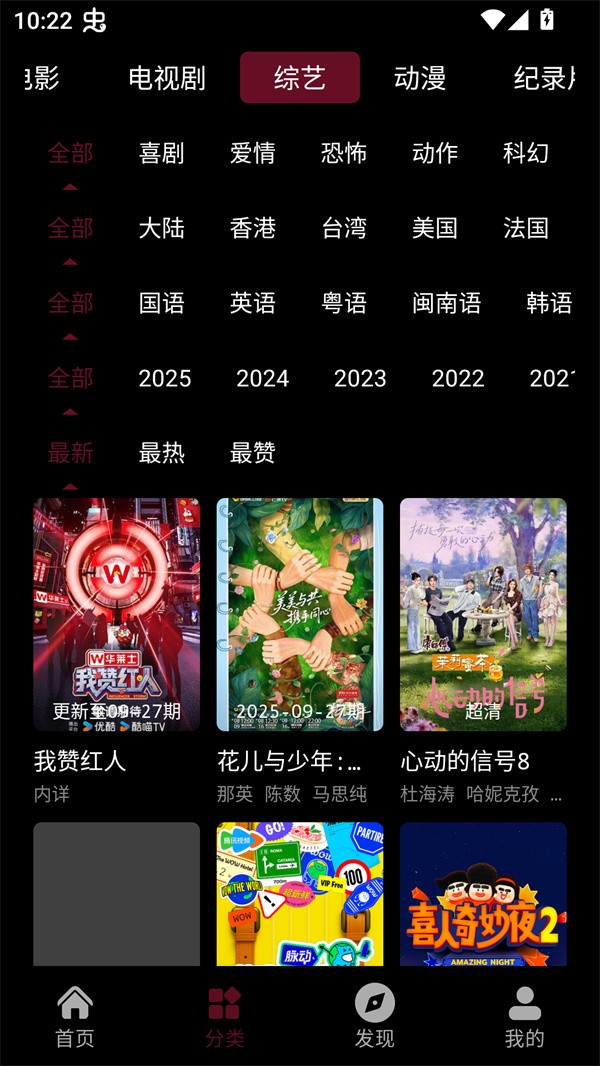
Task: Choose 大陆 as the region
Action: point(161,228)
